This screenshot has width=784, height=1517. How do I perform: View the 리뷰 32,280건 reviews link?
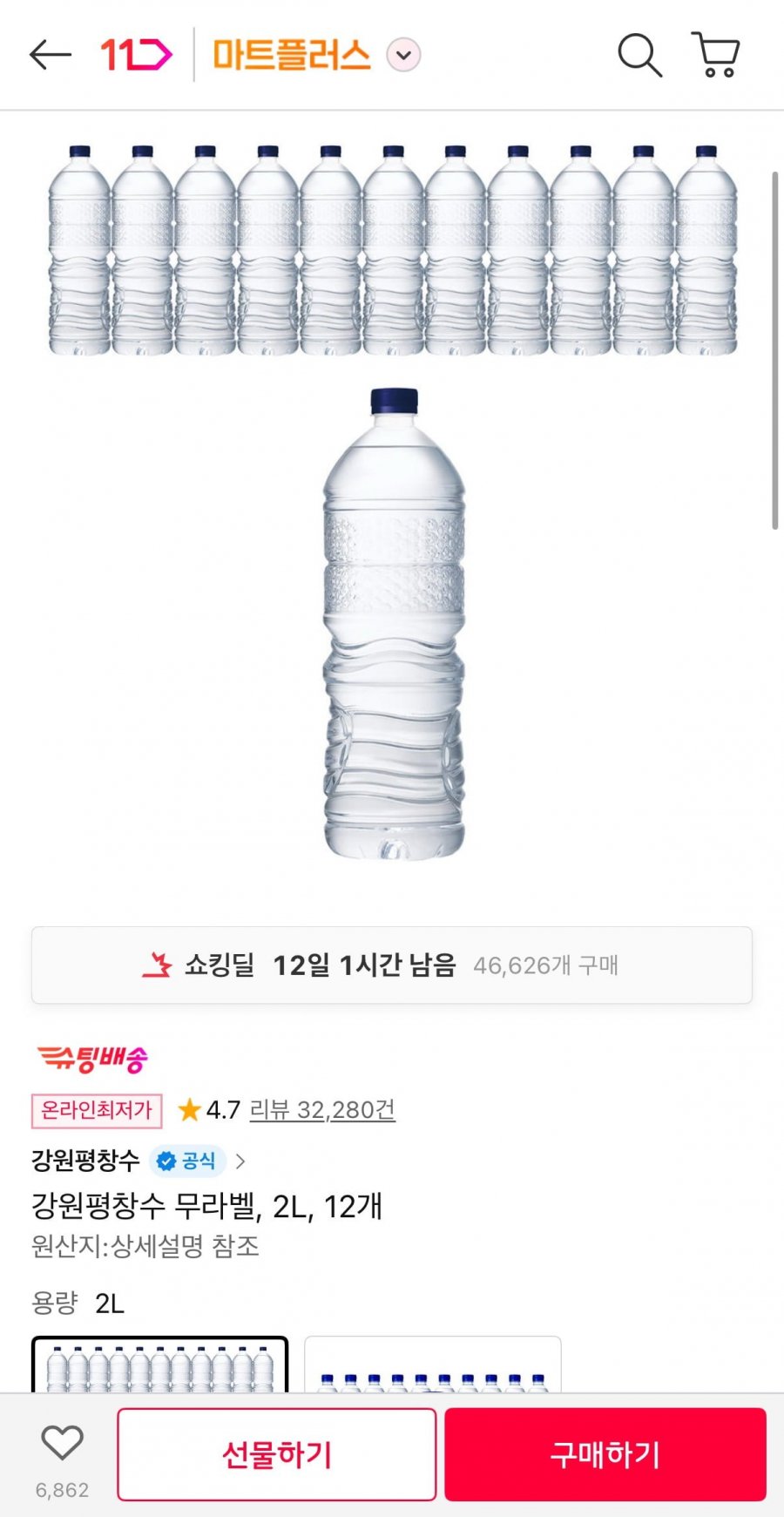click(x=322, y=1109)
